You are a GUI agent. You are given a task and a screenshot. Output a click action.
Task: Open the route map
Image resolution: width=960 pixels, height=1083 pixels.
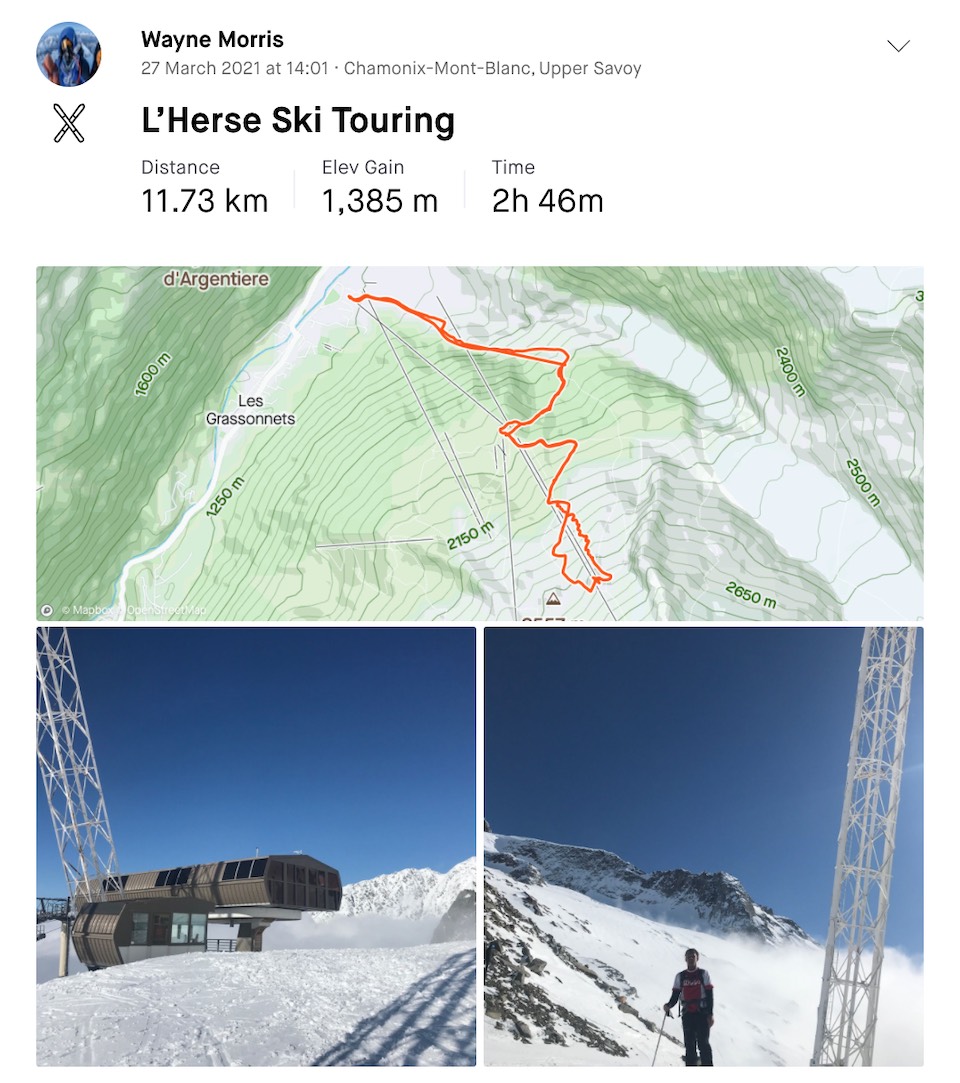click(480, 443)
